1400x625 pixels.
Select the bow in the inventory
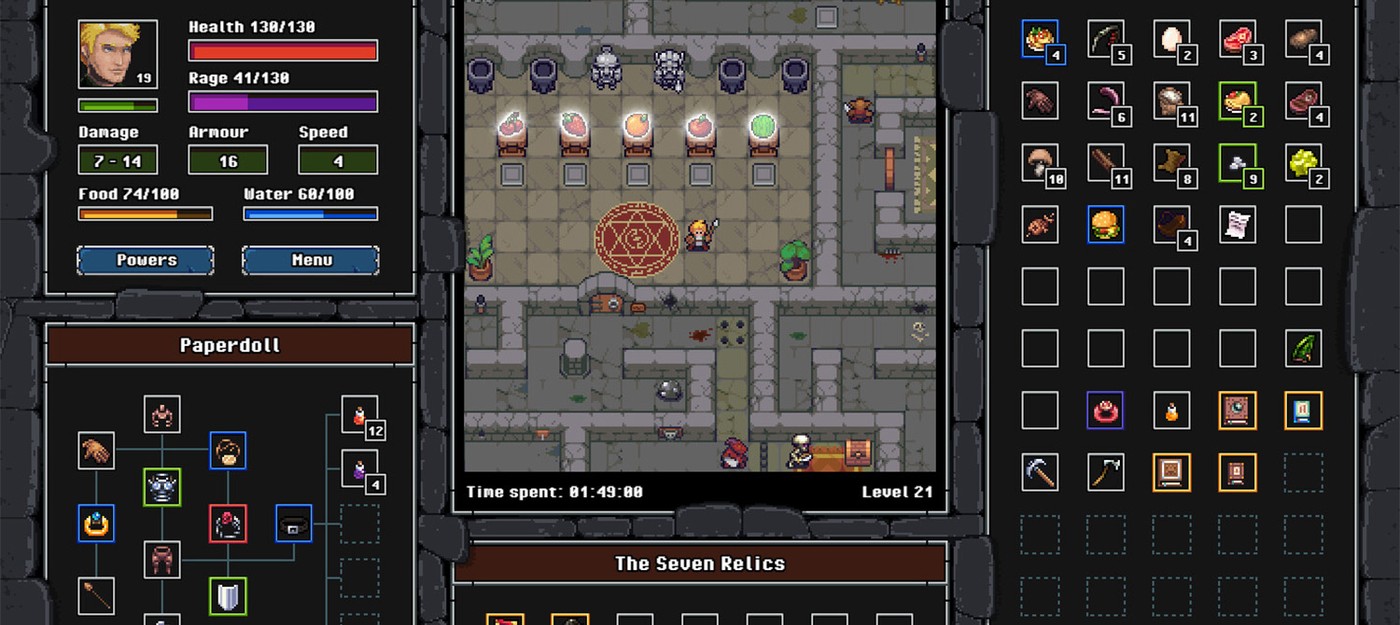click(x=1105, y=39)
